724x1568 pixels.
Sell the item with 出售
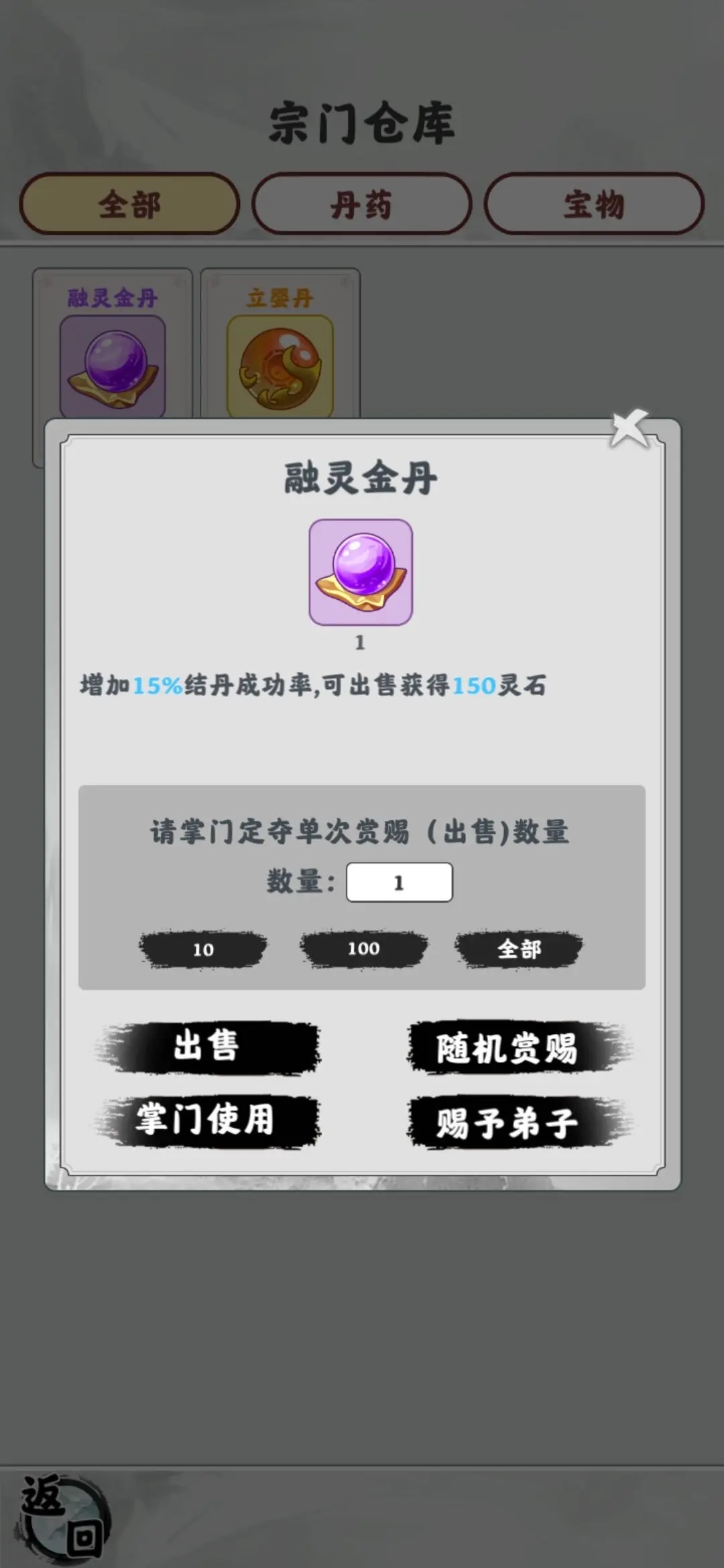tap(206, 1047)
